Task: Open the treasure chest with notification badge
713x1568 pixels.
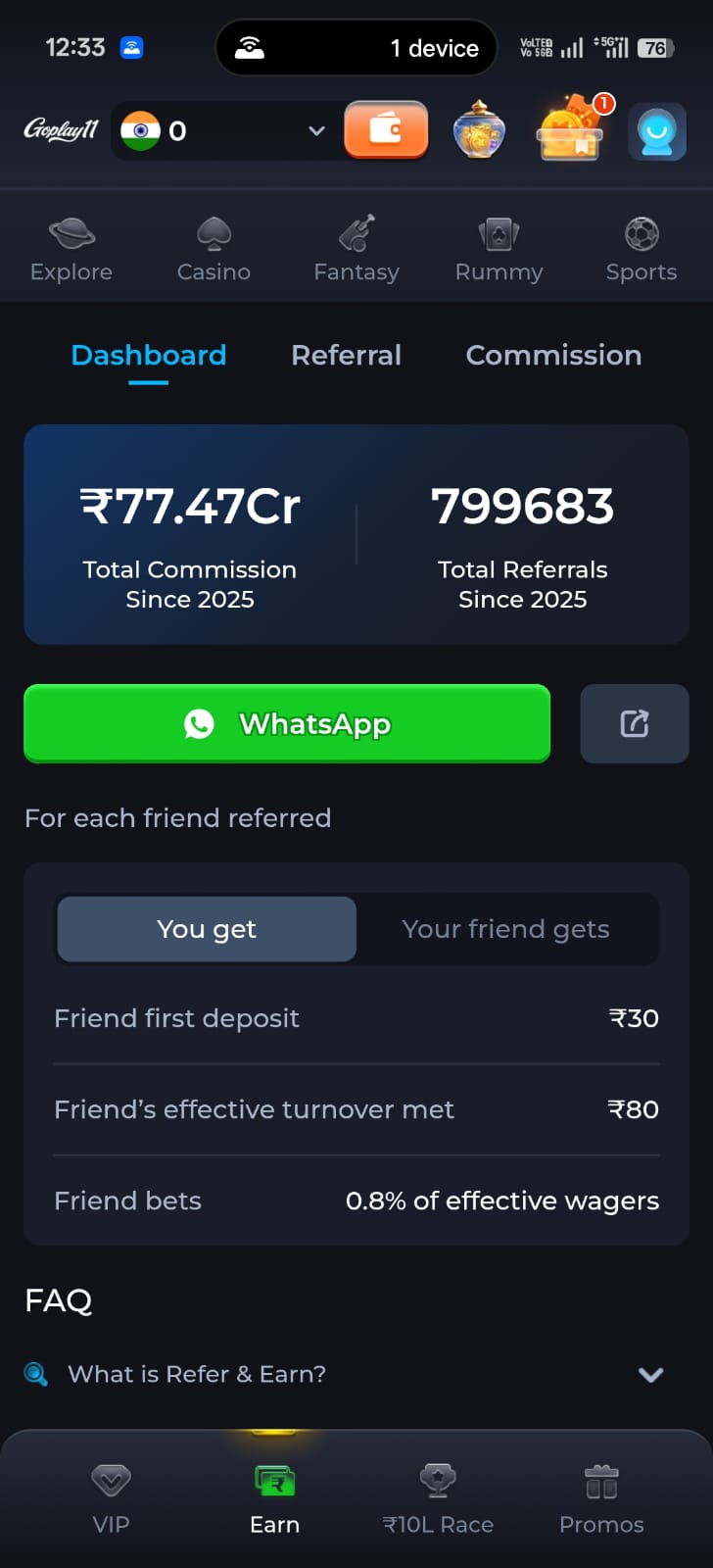Action: (x=573, y=128)
